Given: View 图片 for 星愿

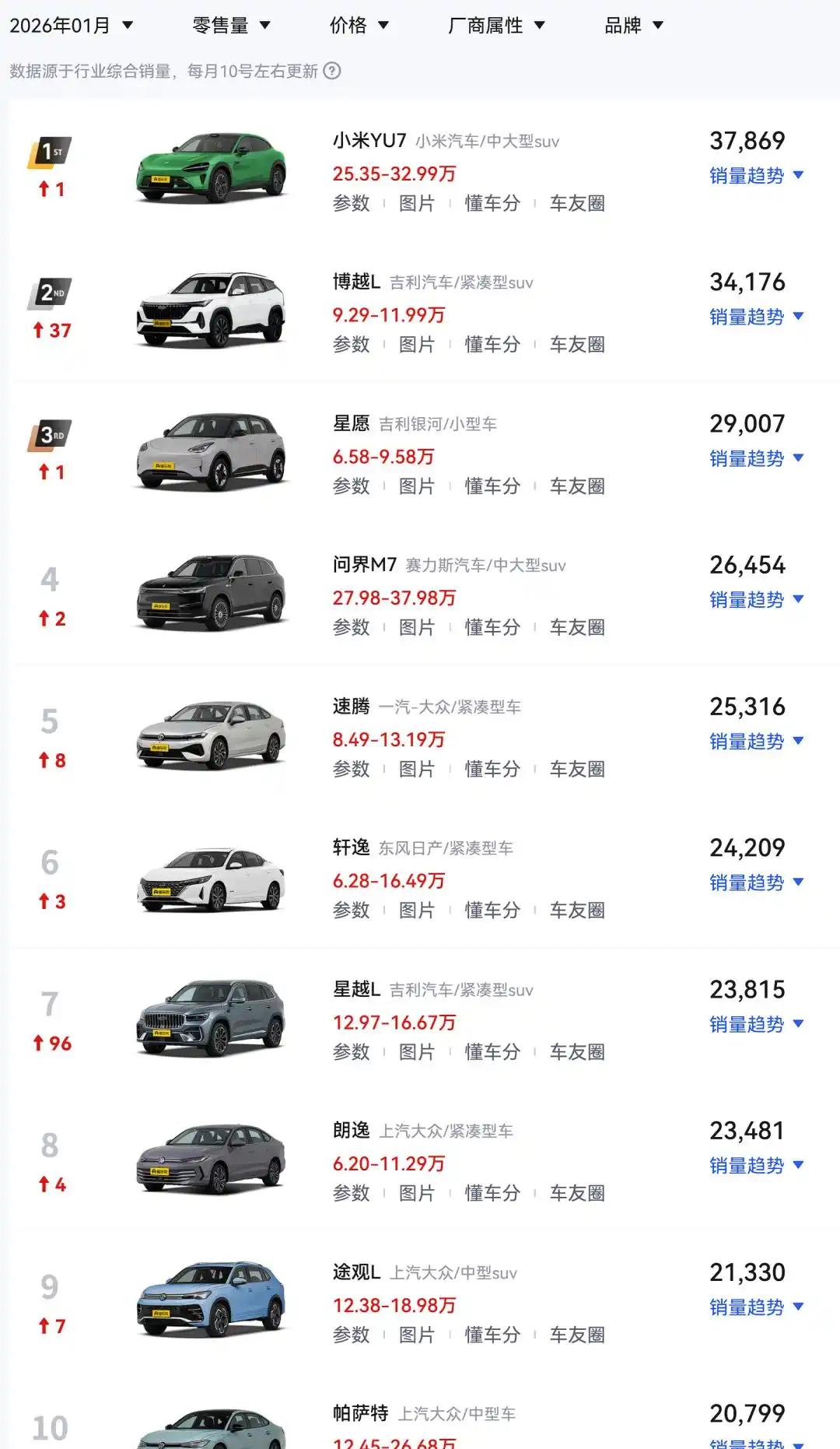Looking at the screenshot, I should point(418,486).
